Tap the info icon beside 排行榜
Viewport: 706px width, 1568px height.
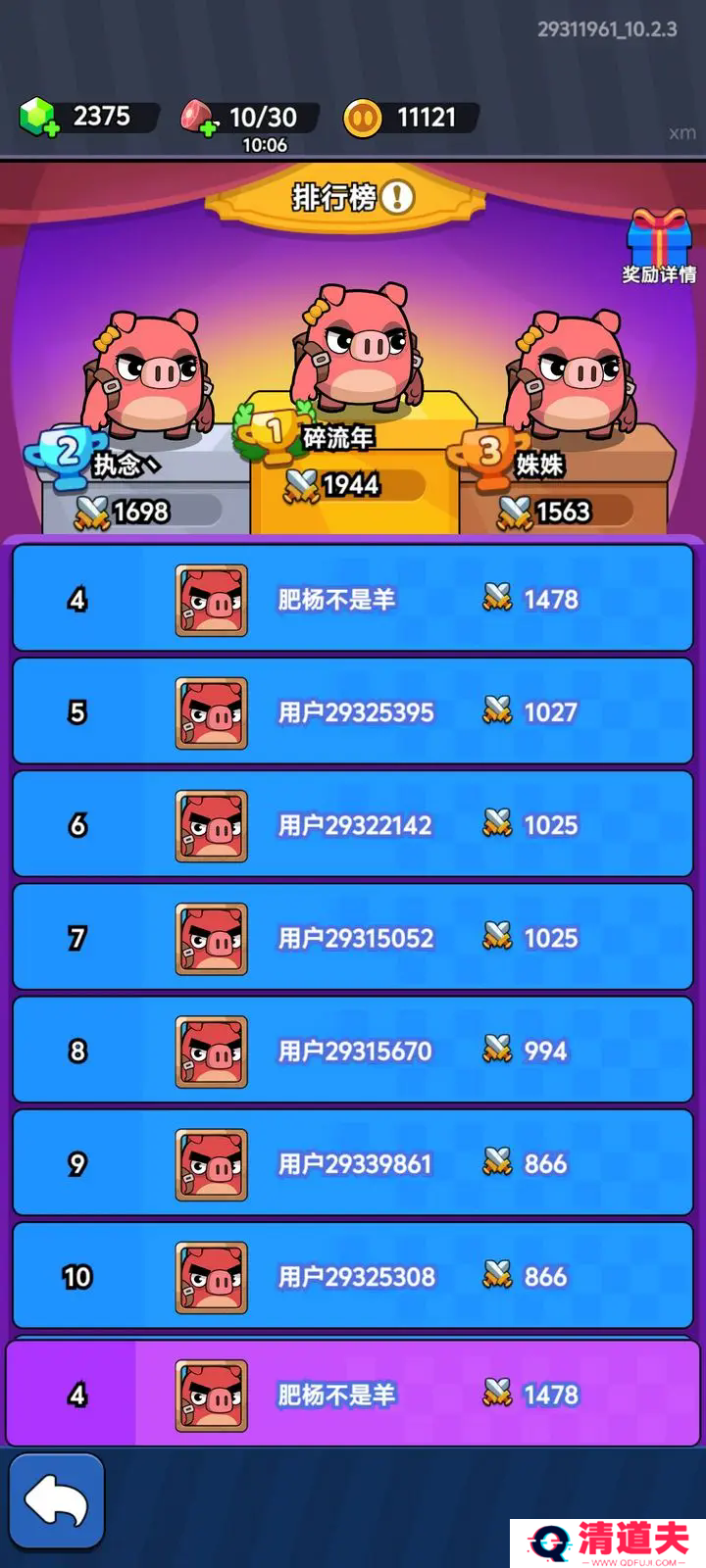pyautogui.click(x=397, y=197)
